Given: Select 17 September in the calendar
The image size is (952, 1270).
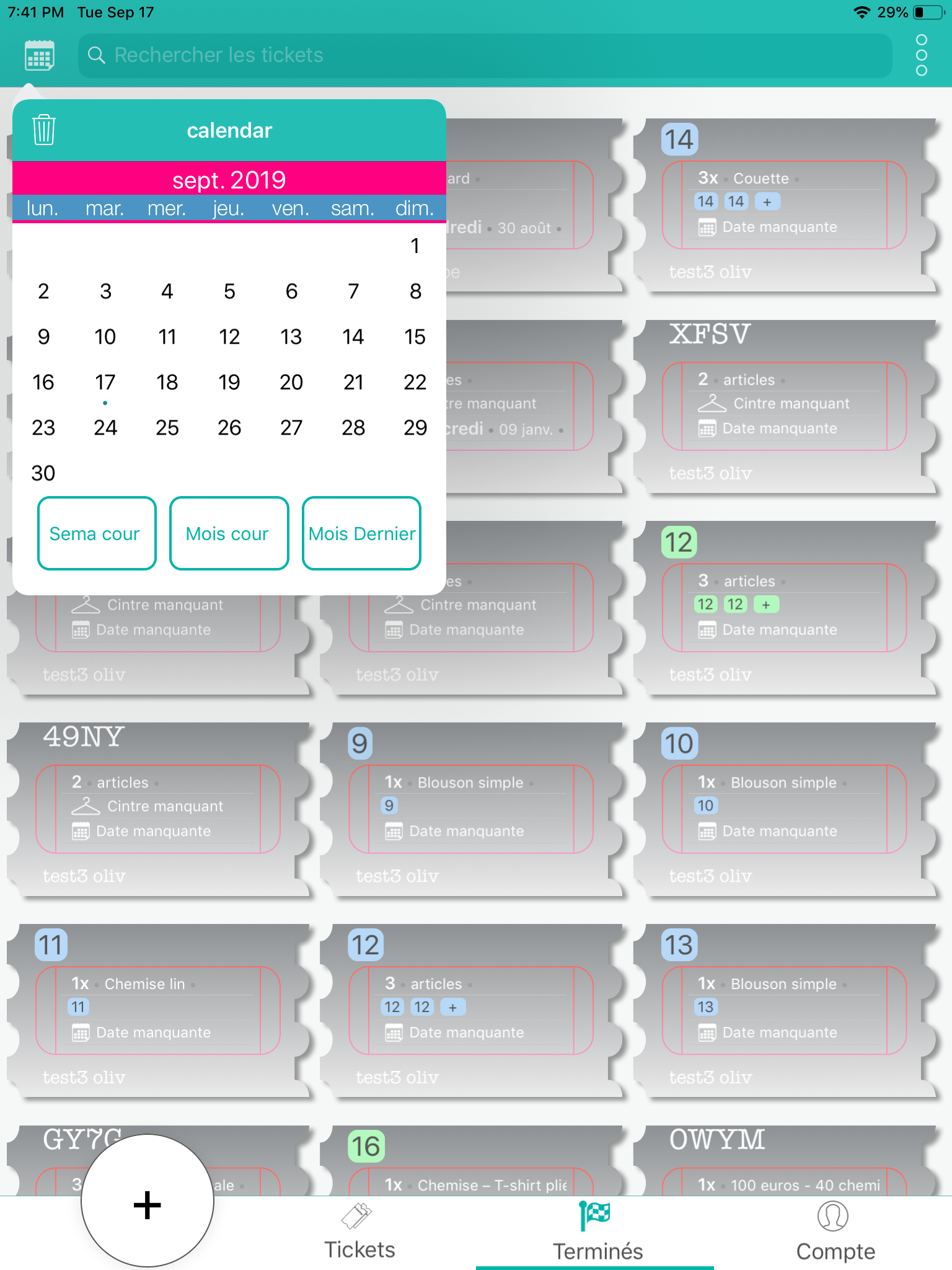Looking at the screenshot, I should 105,383.
